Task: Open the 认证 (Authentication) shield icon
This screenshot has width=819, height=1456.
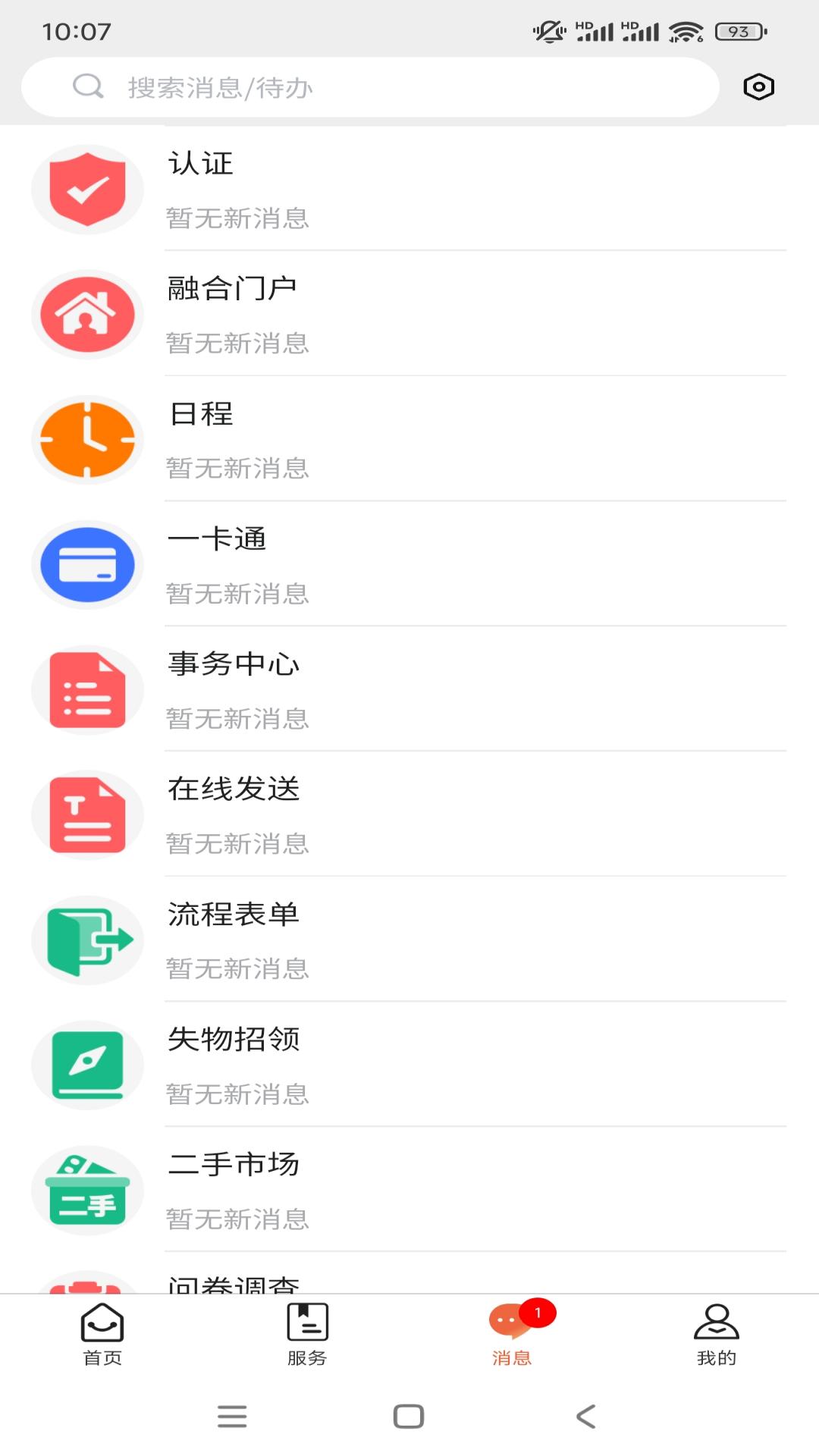Action: 87,189
